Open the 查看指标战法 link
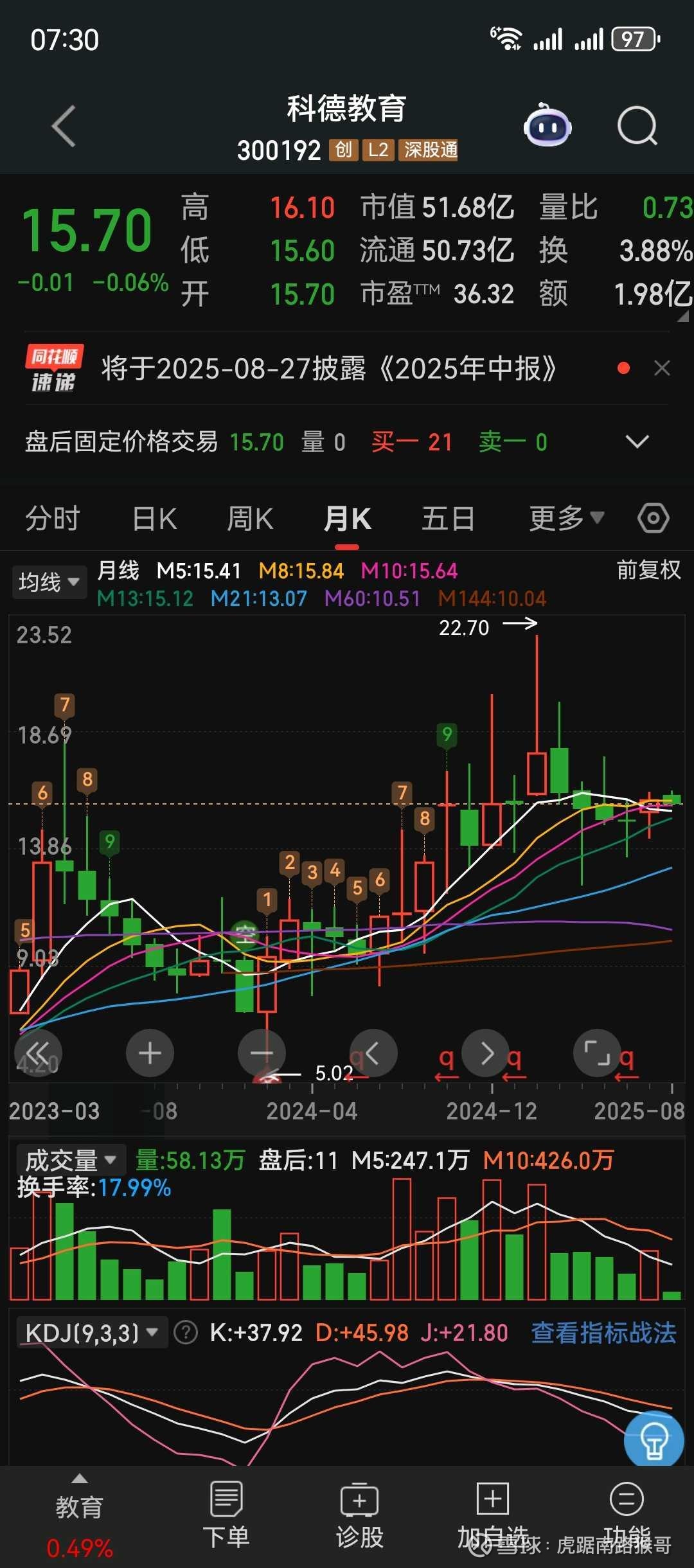The height and width of the screenshot is (1568, 694). (603, 1333)
